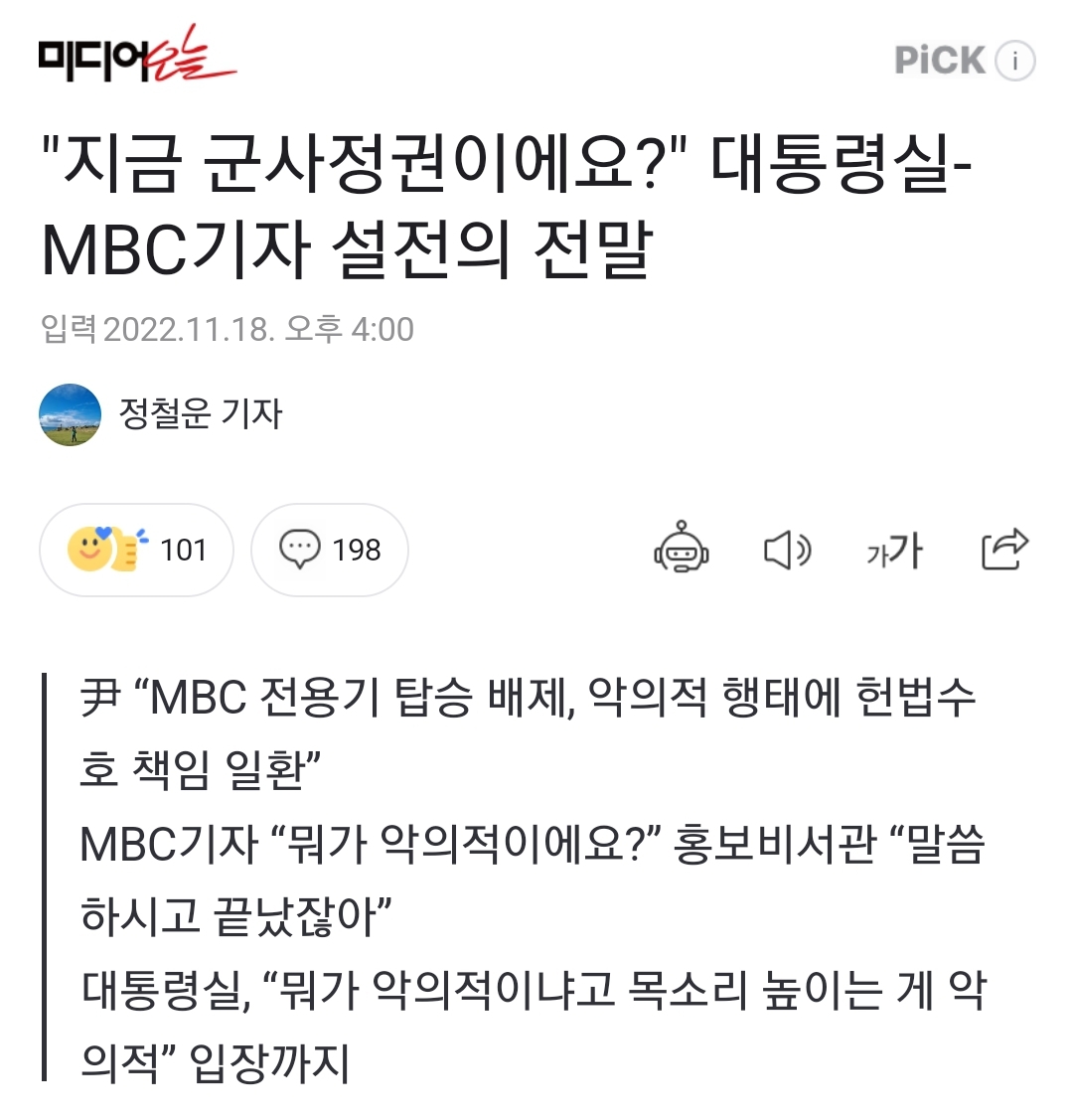
Task: Listen to the article with speaker icon
Action: coord(787,550)
